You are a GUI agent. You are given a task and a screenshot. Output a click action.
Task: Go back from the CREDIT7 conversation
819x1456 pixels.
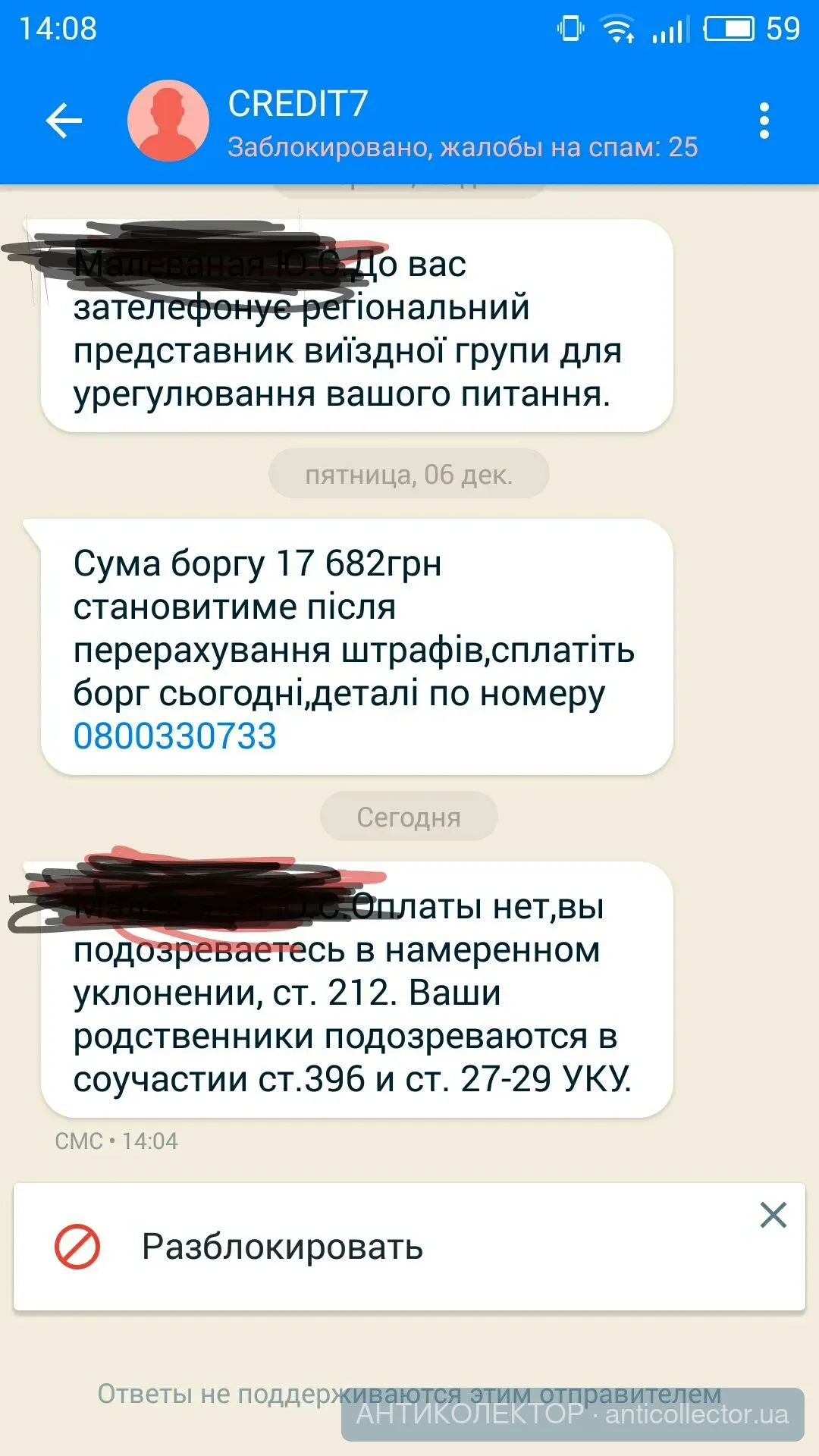coord(64,121)
